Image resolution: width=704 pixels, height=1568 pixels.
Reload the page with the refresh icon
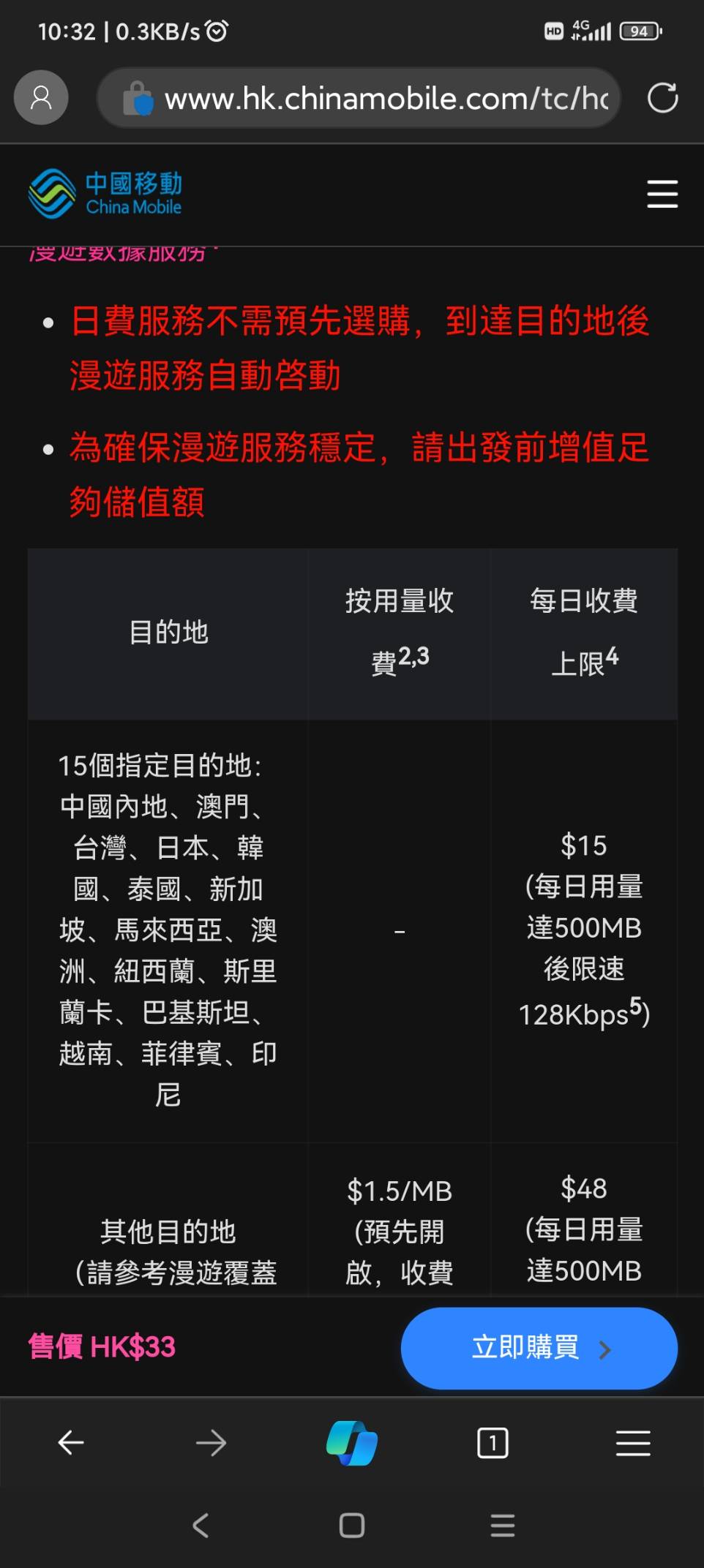[x=662, y=97]
